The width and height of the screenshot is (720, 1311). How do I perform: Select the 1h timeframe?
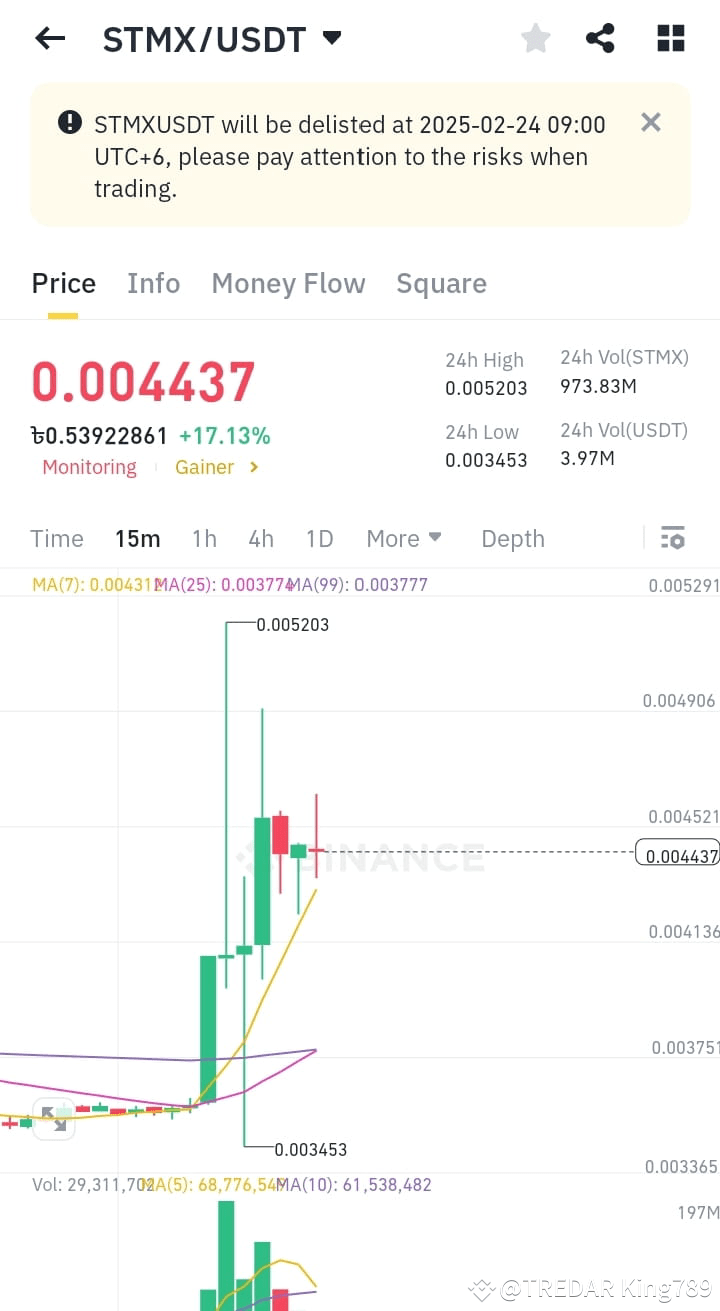pyautogui.click(x=204, y=538)
